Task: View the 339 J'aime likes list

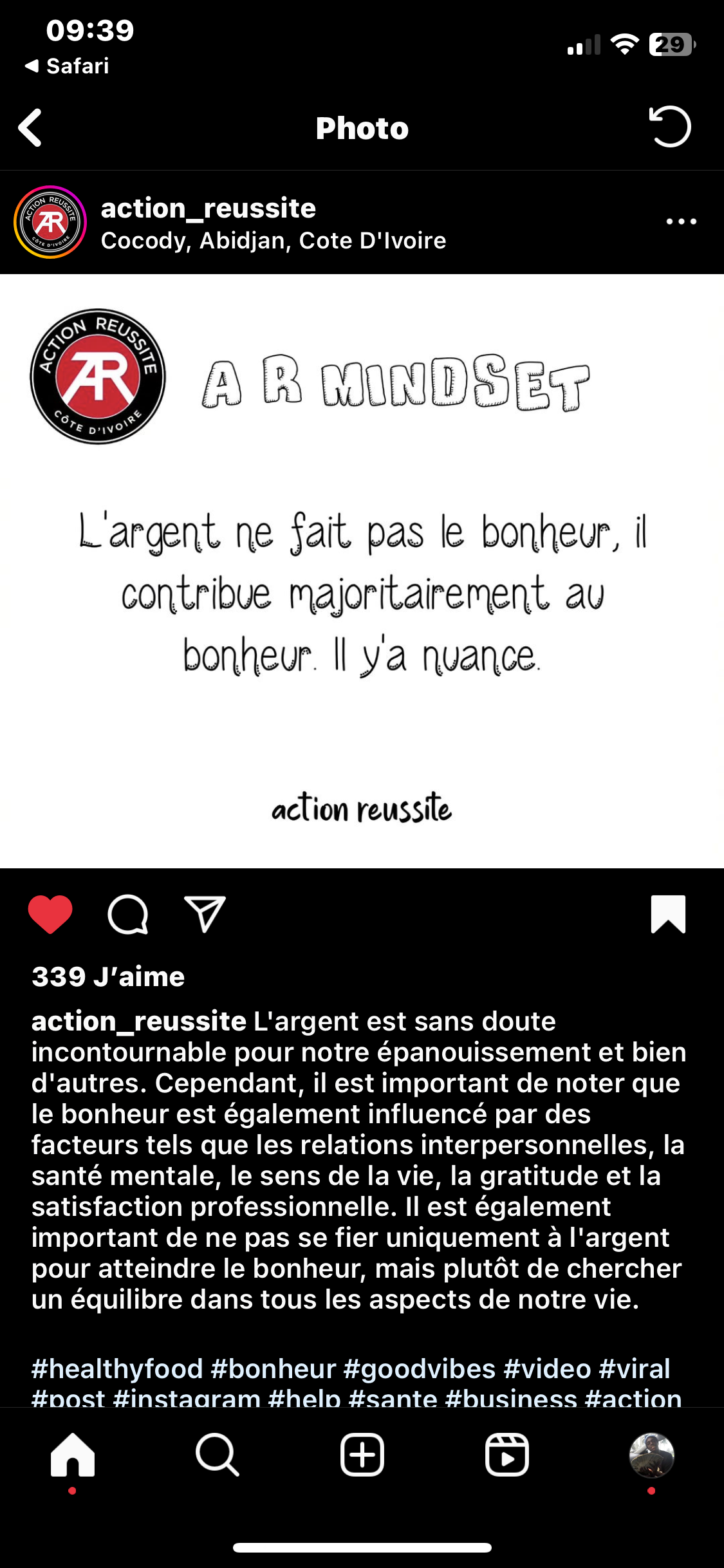Action: pyautogui.click(x=108, y=977)
